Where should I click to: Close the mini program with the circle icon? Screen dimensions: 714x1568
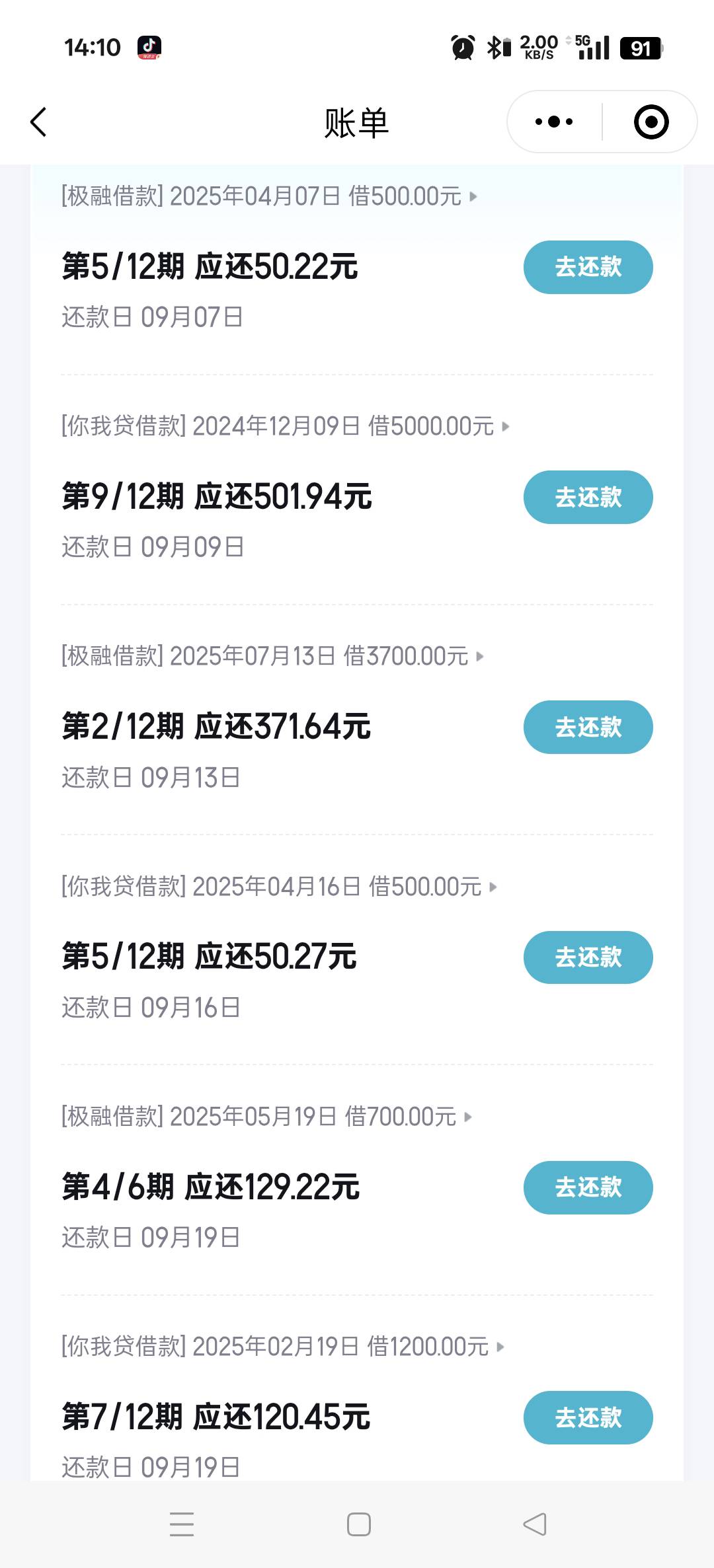click(651, 122)
